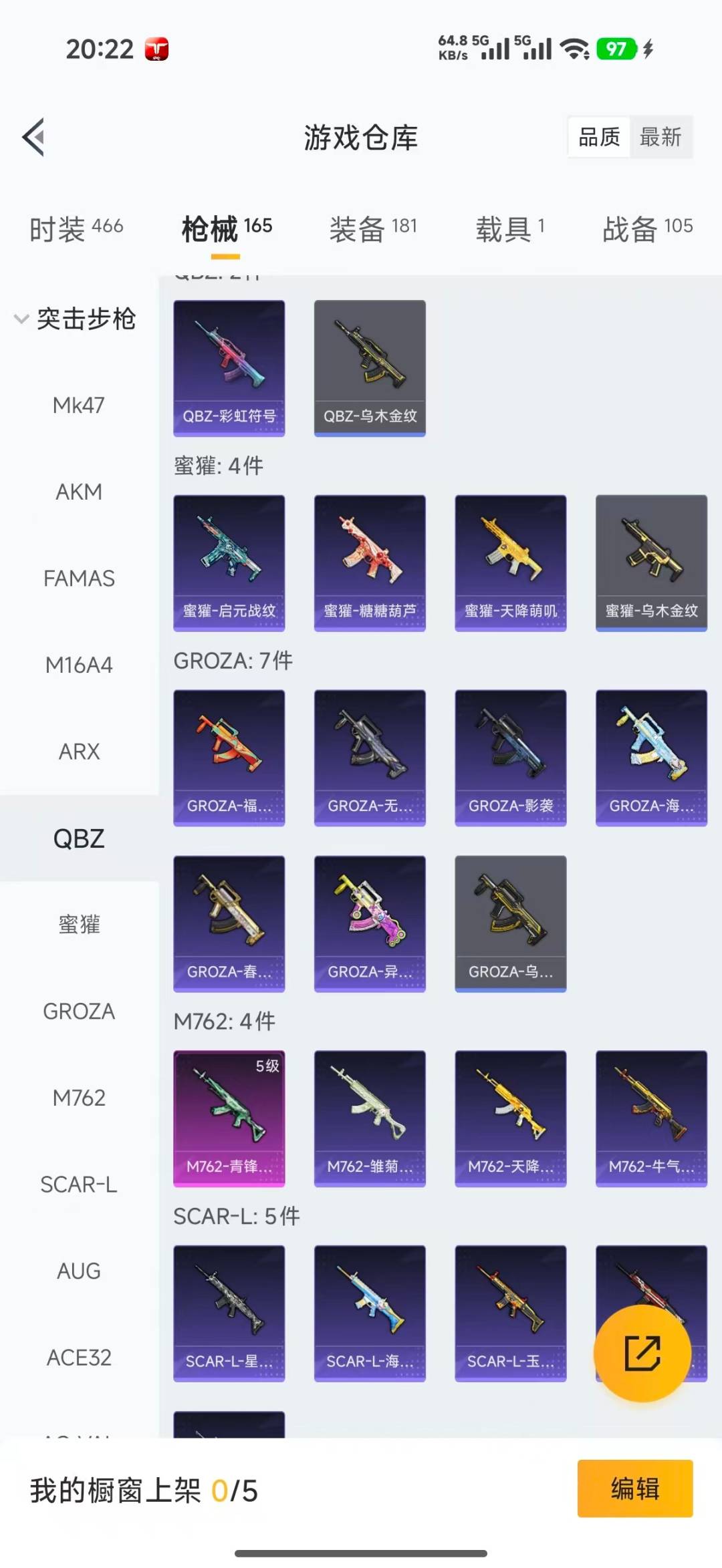Select AKM in the side list
The width and height of the screenshot is (722, 1568).
pyautogui.click(x=79, y=492)
